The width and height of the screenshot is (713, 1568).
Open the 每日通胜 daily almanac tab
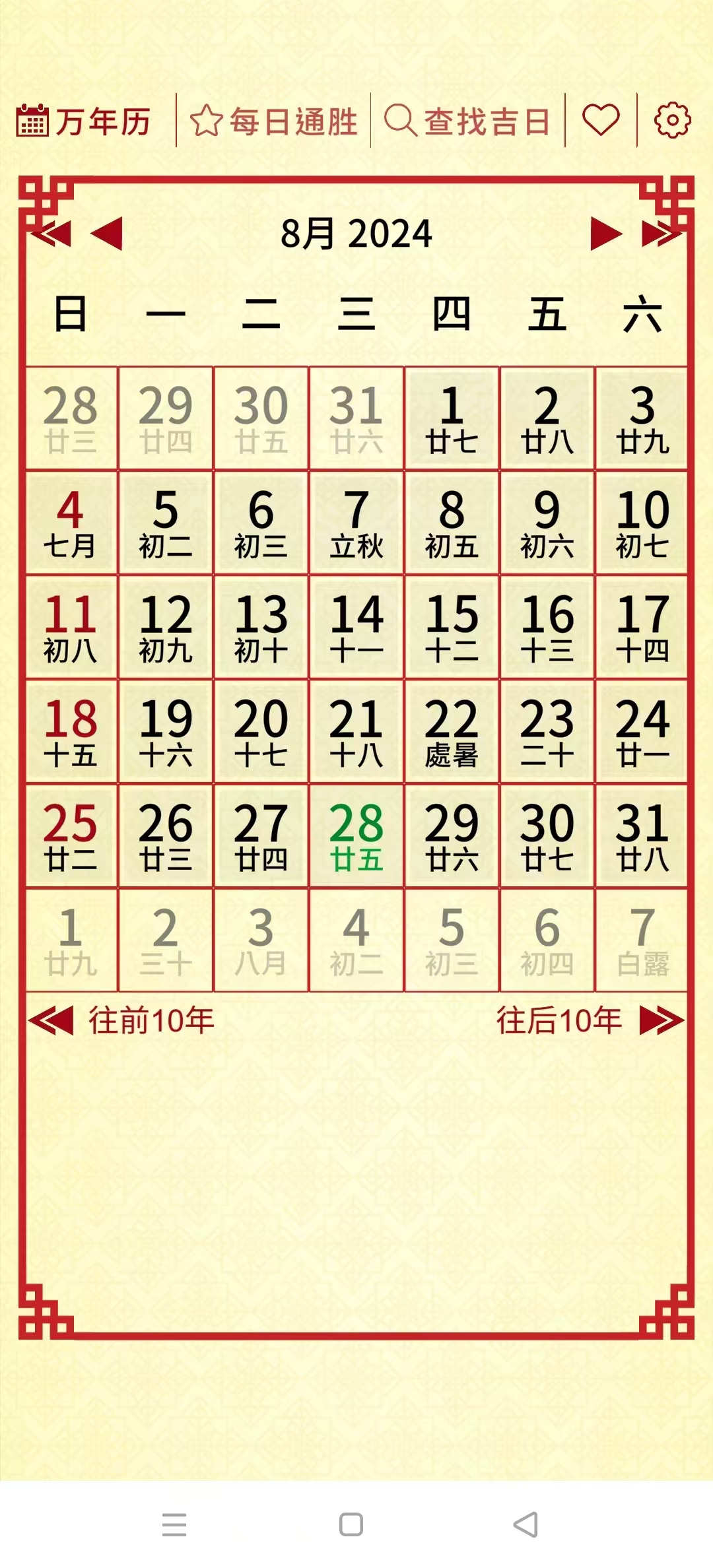tap(274, 121)
